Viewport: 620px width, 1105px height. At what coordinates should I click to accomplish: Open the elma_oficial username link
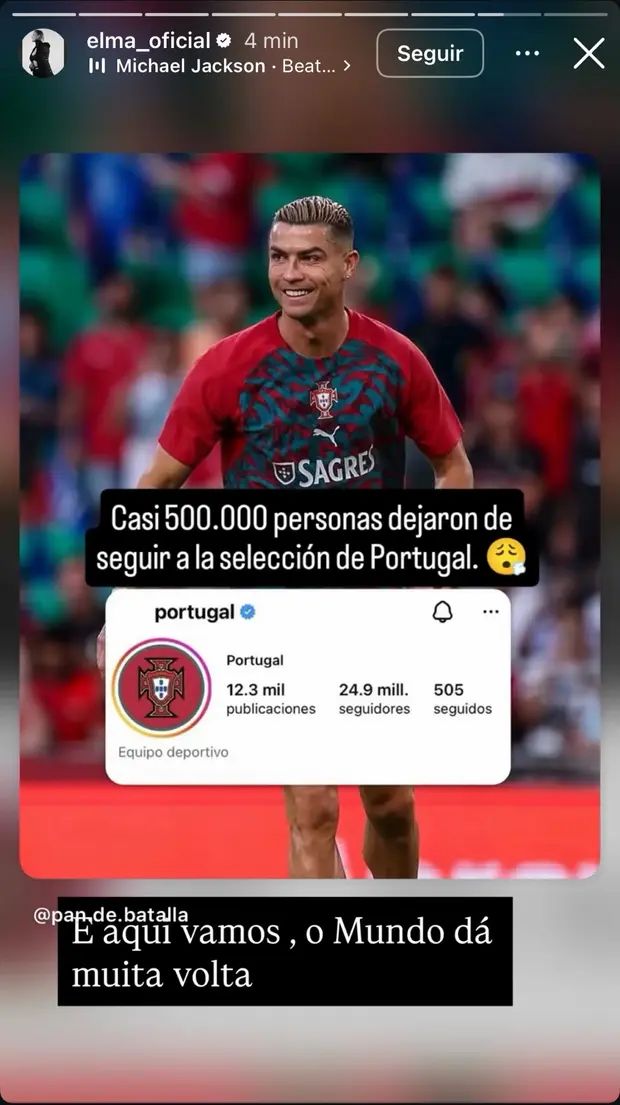[x=149, y=41]
